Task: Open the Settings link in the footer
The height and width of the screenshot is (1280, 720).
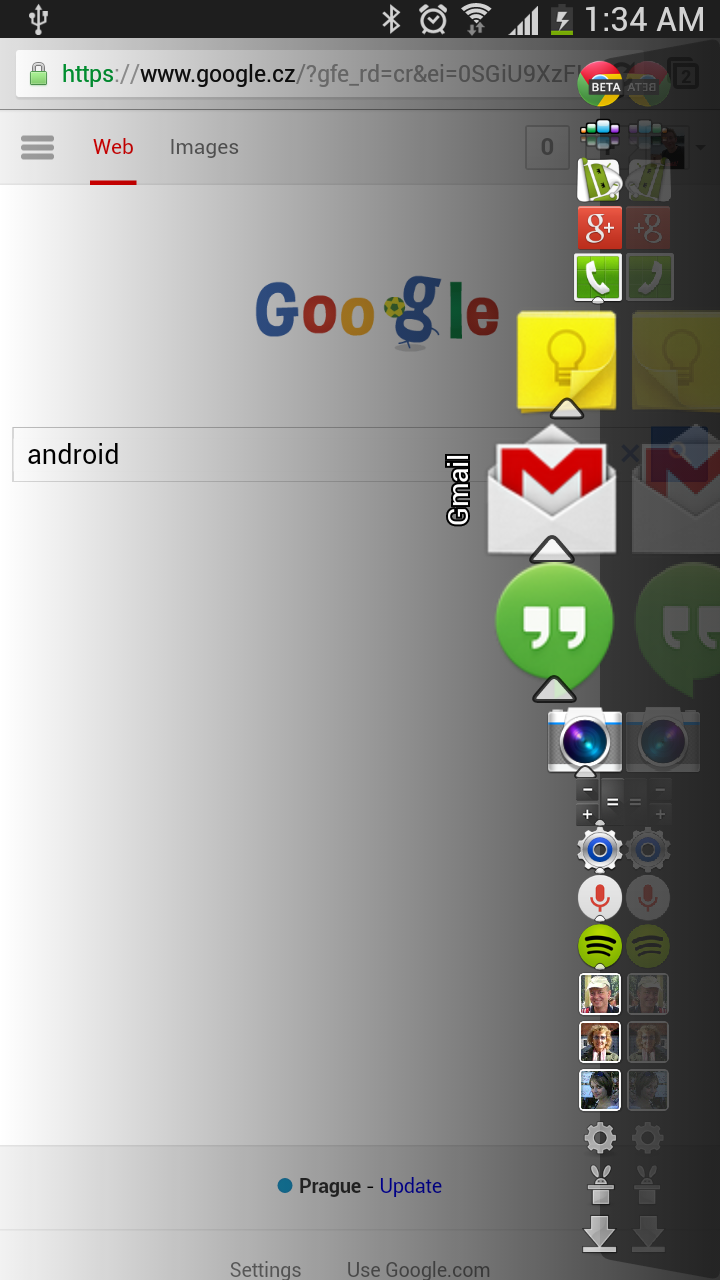Action: point(265,1269)
